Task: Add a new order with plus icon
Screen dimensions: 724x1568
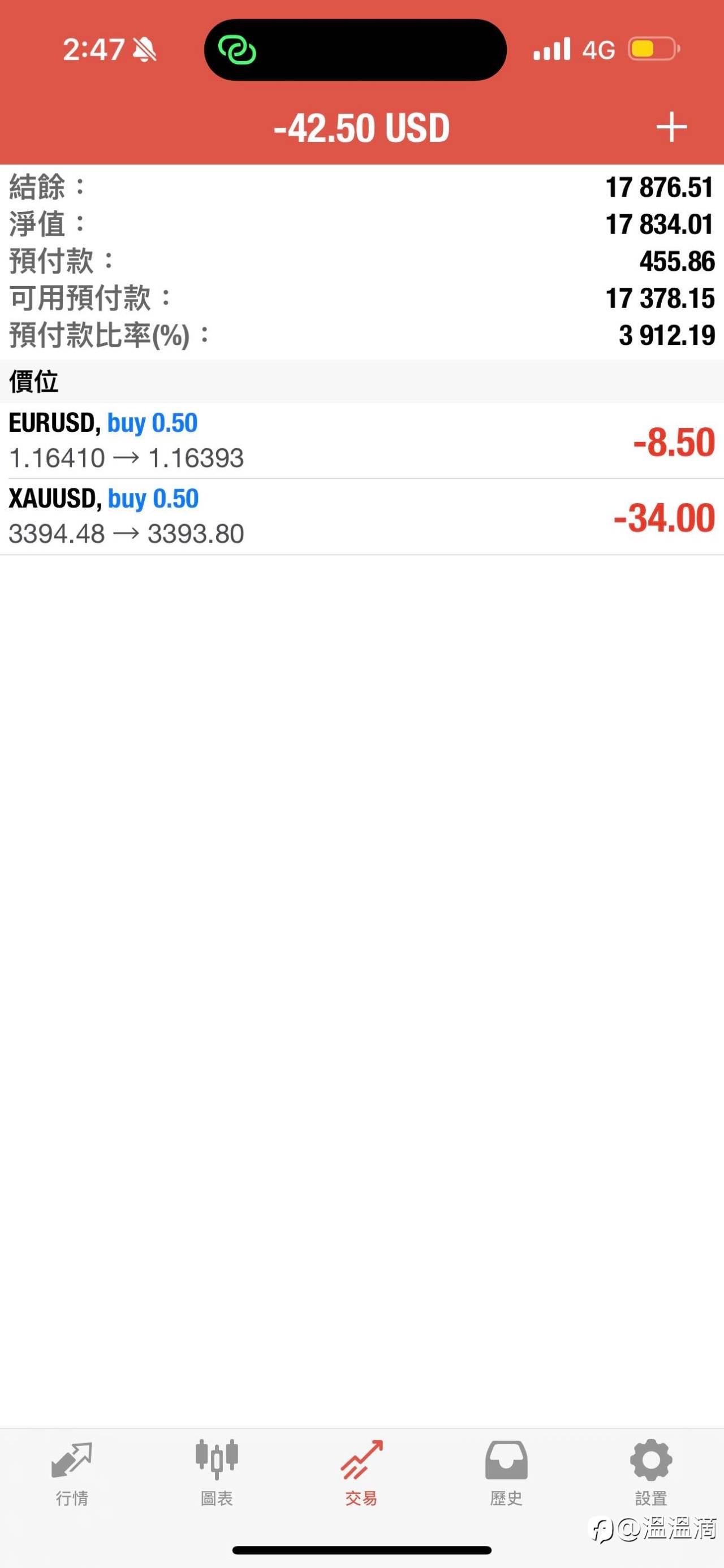Action: tap(671, 127)
